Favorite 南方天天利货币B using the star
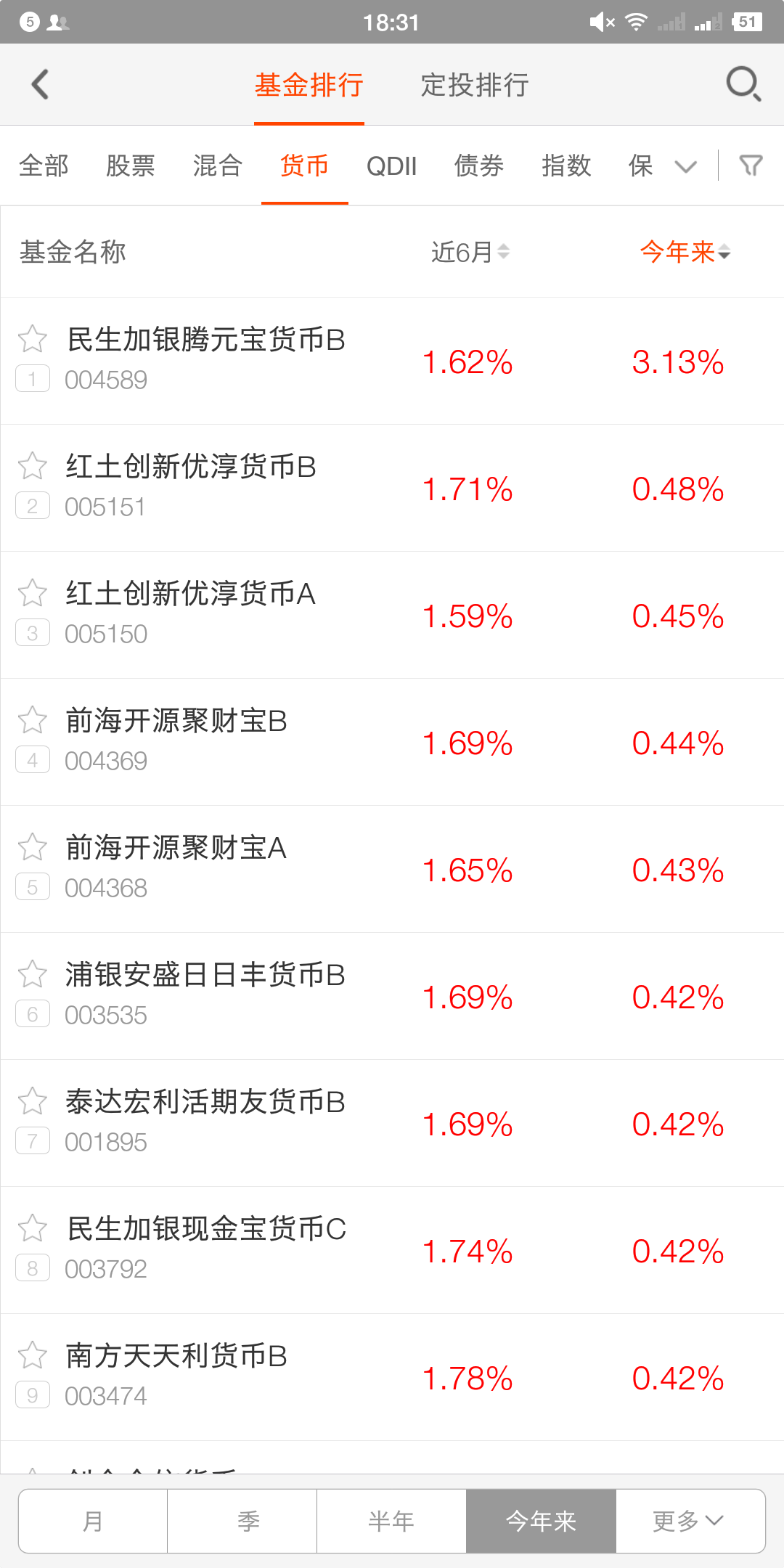This screenshot has width=784, height=1568. pos(32,1355)
